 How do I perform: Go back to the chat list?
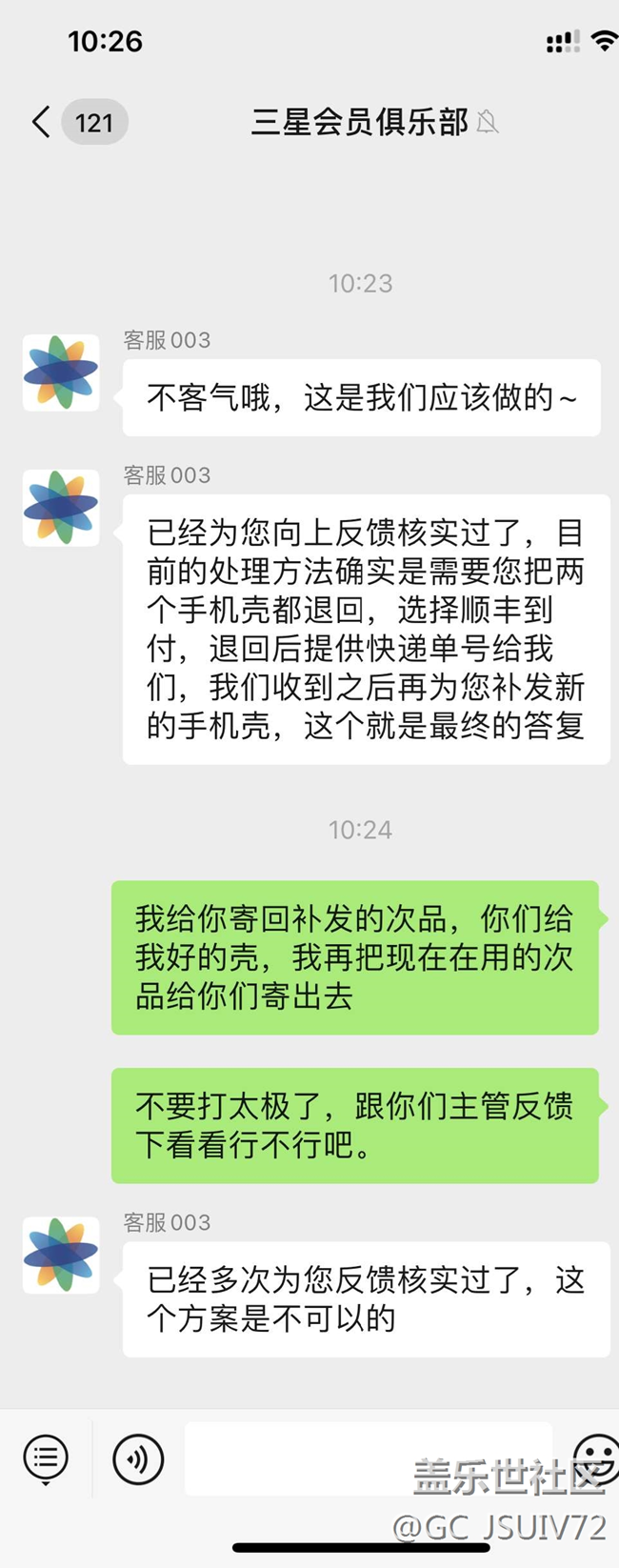point(41,122)
